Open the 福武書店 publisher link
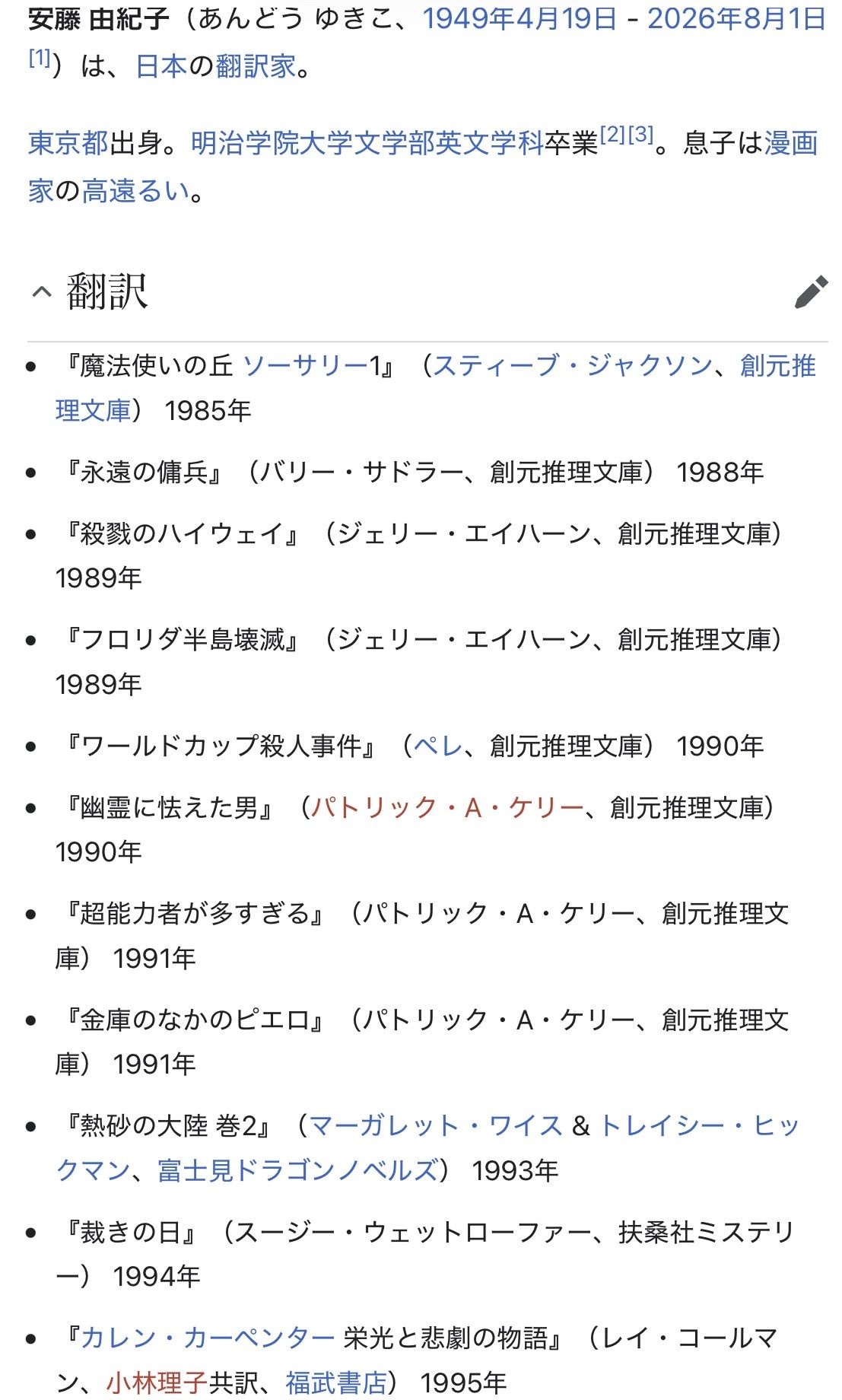 pos(337,1382)
